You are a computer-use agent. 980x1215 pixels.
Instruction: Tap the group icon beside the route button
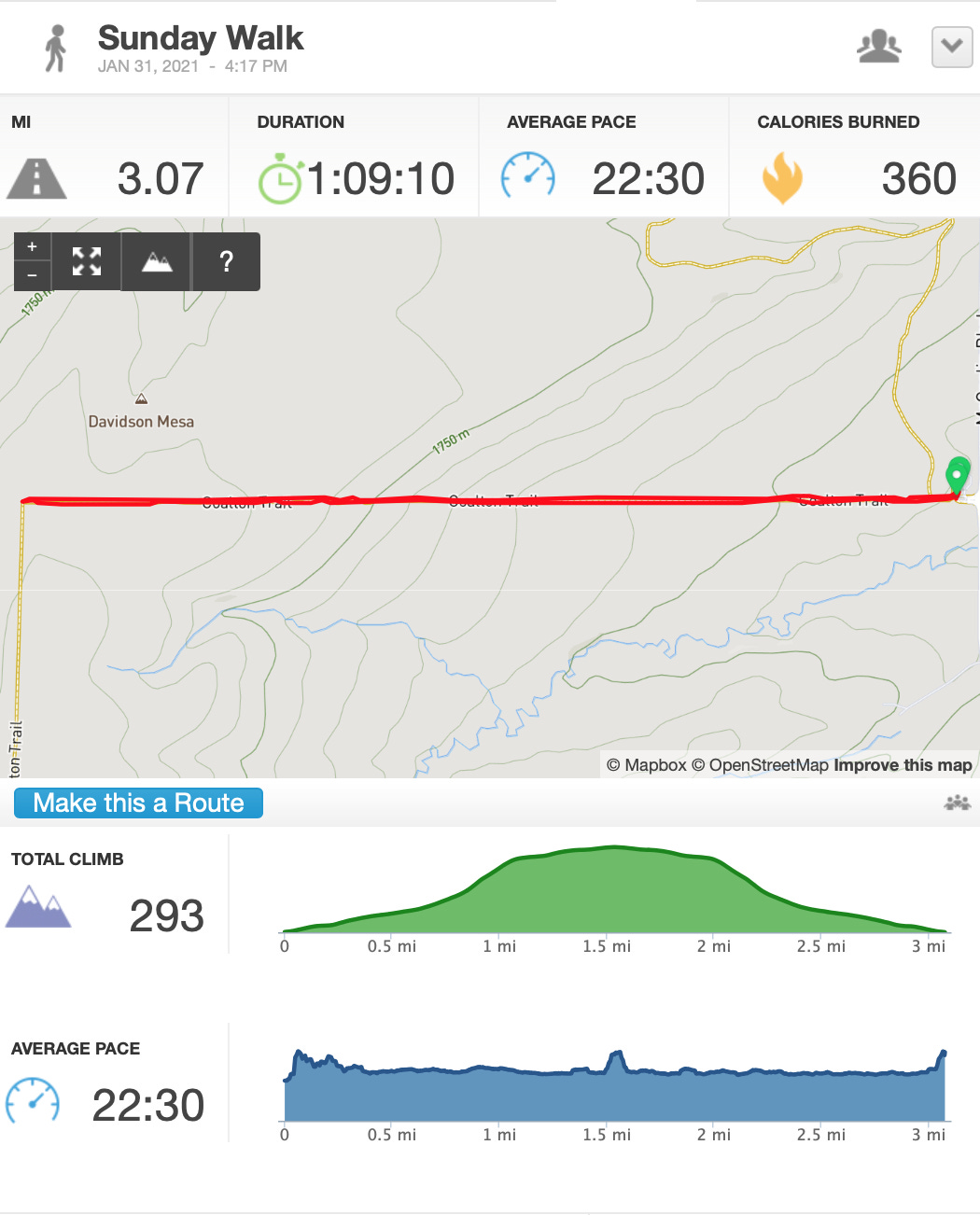point(958,803)
